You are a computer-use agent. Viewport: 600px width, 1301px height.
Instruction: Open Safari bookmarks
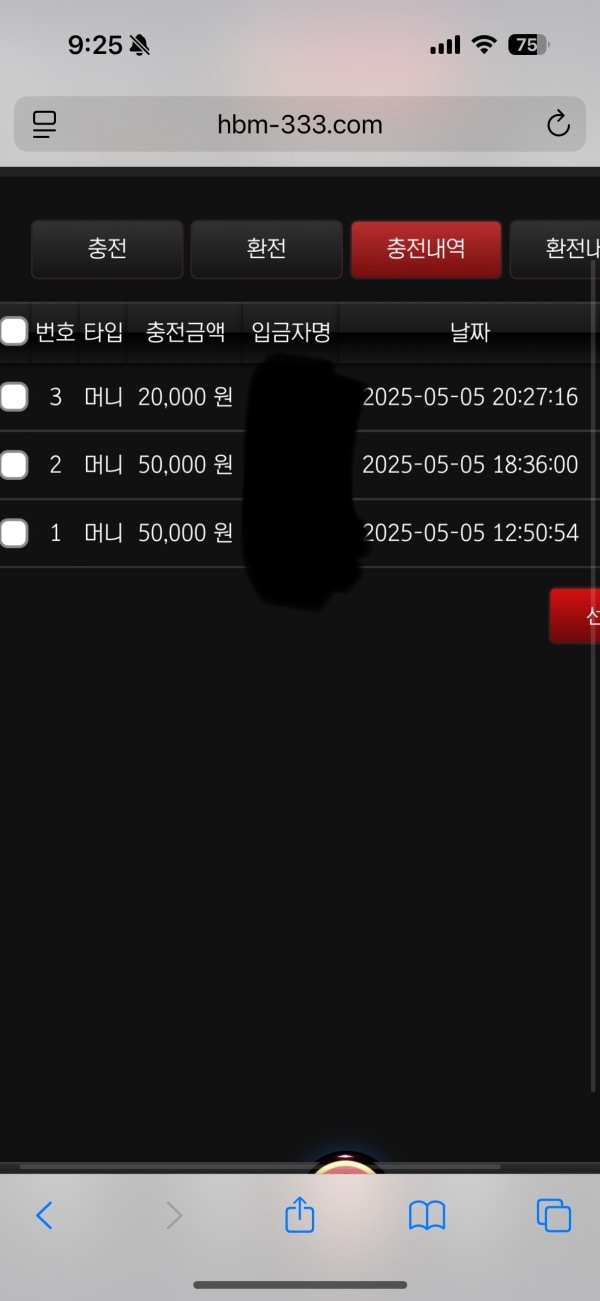[x=427, y=1215]
